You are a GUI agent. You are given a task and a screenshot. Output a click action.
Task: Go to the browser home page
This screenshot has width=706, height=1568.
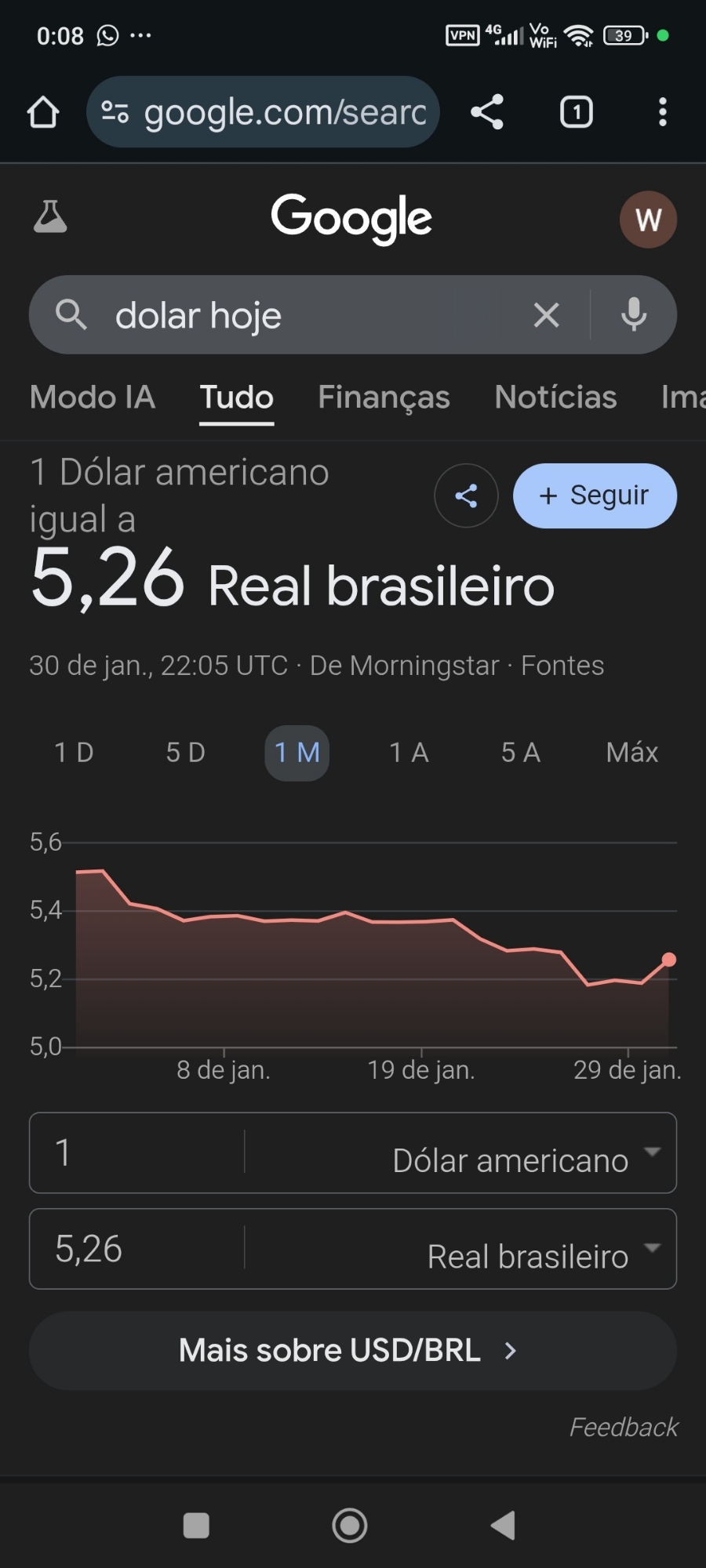43,112
